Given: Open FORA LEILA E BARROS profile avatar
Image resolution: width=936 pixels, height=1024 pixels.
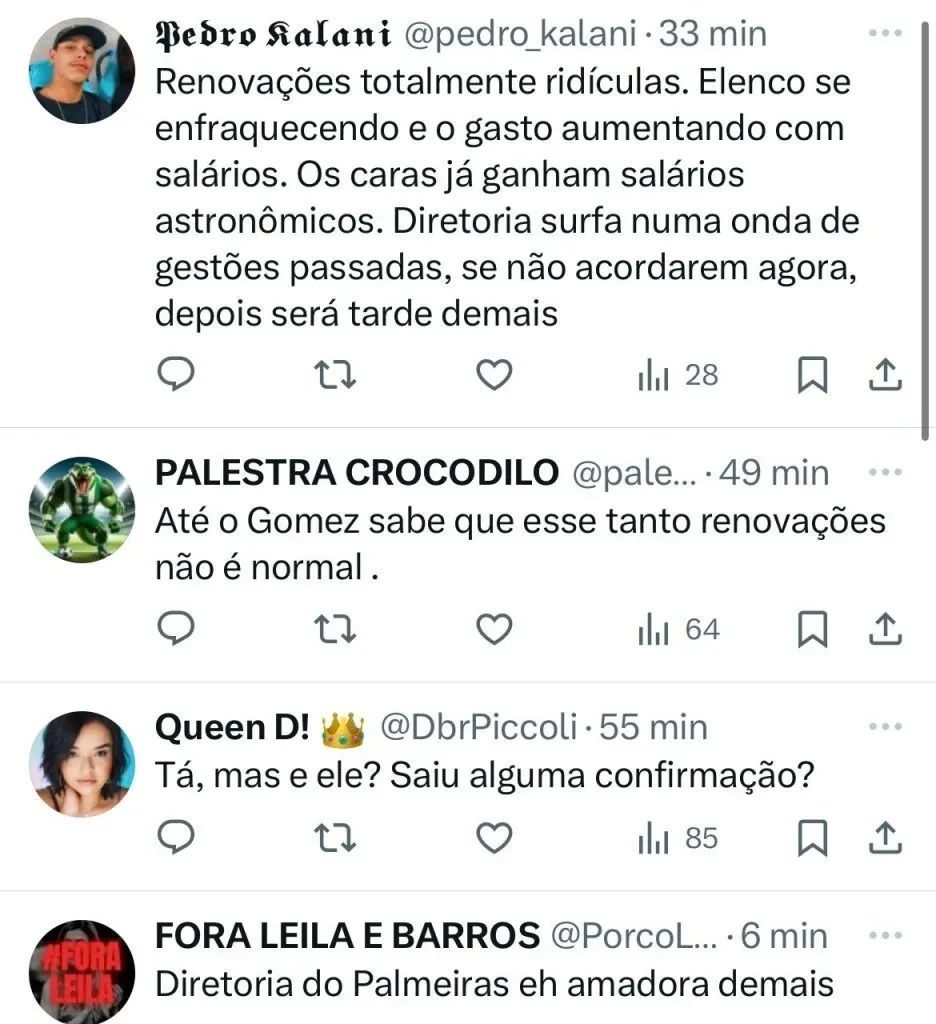Looking at the screenshot, I should [x=80, y=972].
